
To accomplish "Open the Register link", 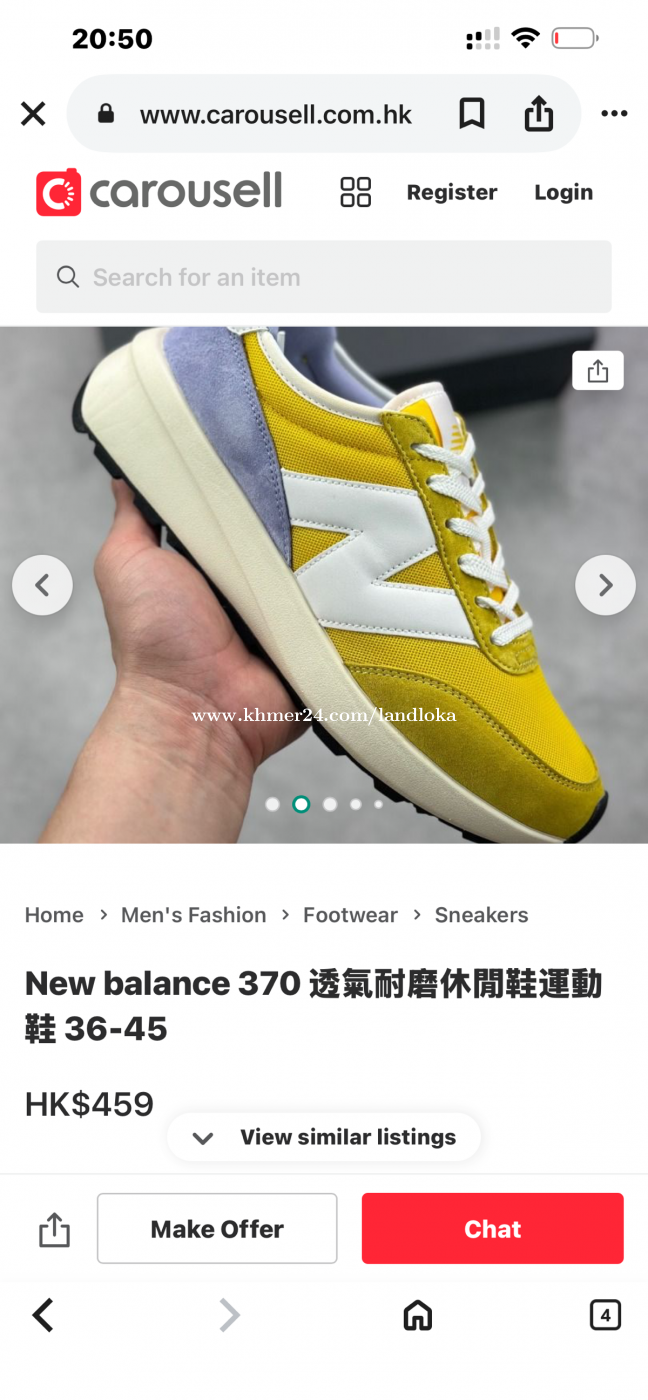I will tap(451, 192).
